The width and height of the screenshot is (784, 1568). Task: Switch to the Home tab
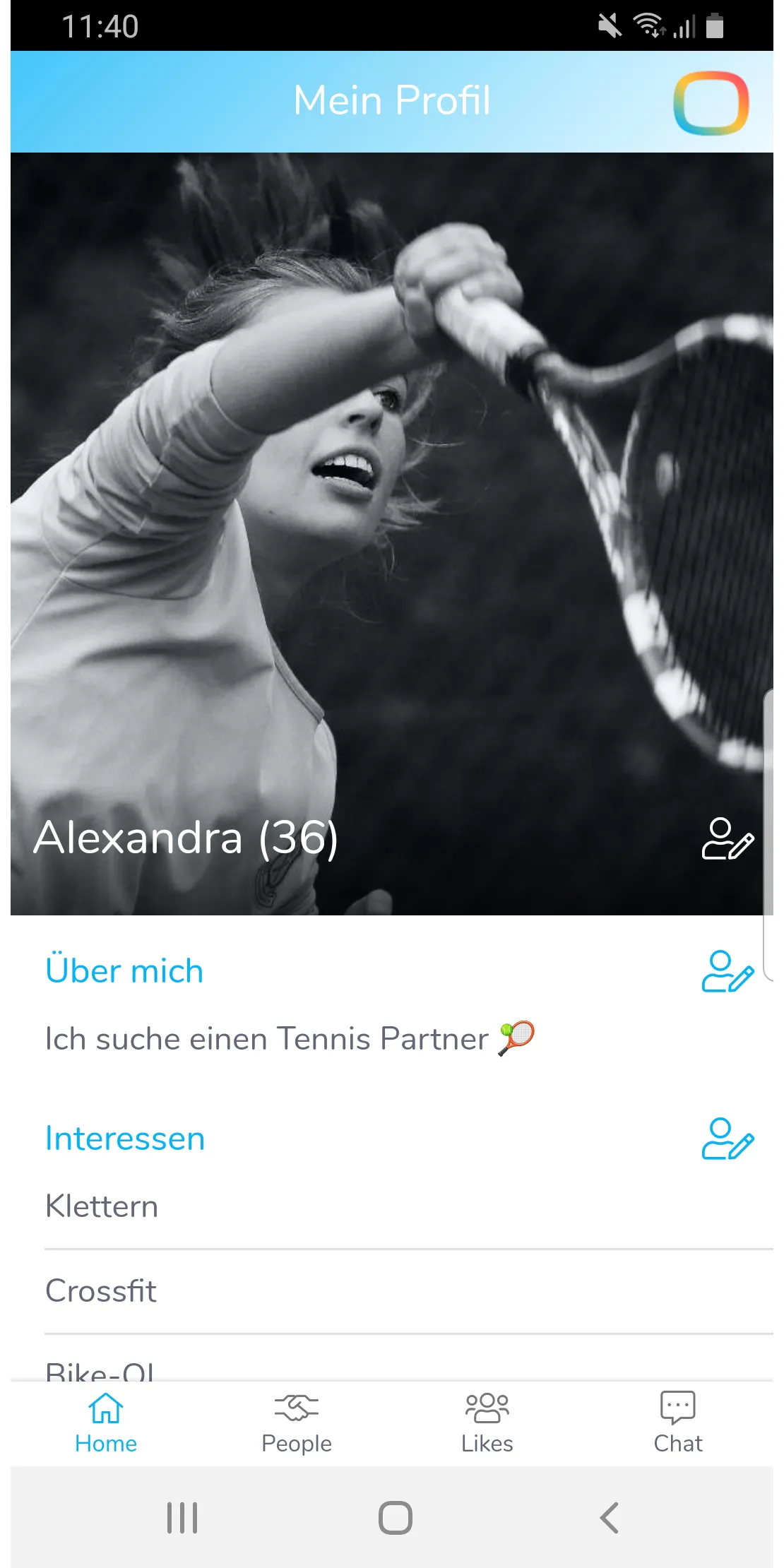point(106,1423)
